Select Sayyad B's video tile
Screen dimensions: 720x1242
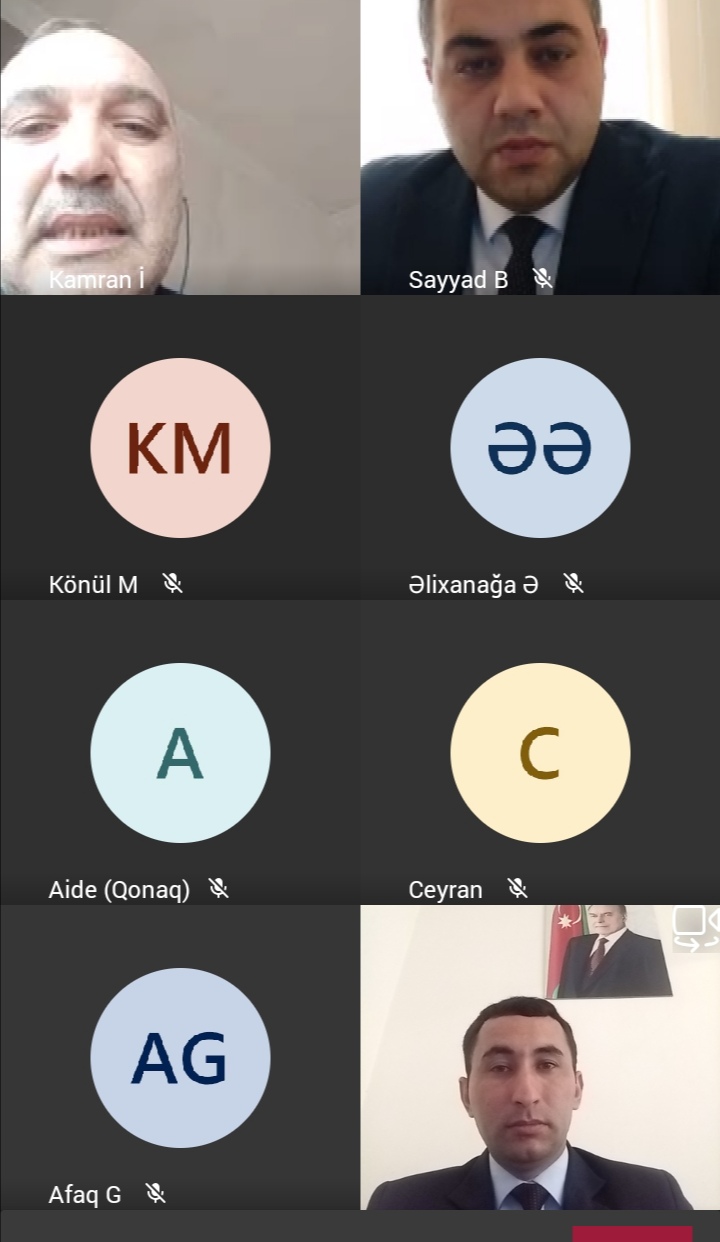pos(540,147)
